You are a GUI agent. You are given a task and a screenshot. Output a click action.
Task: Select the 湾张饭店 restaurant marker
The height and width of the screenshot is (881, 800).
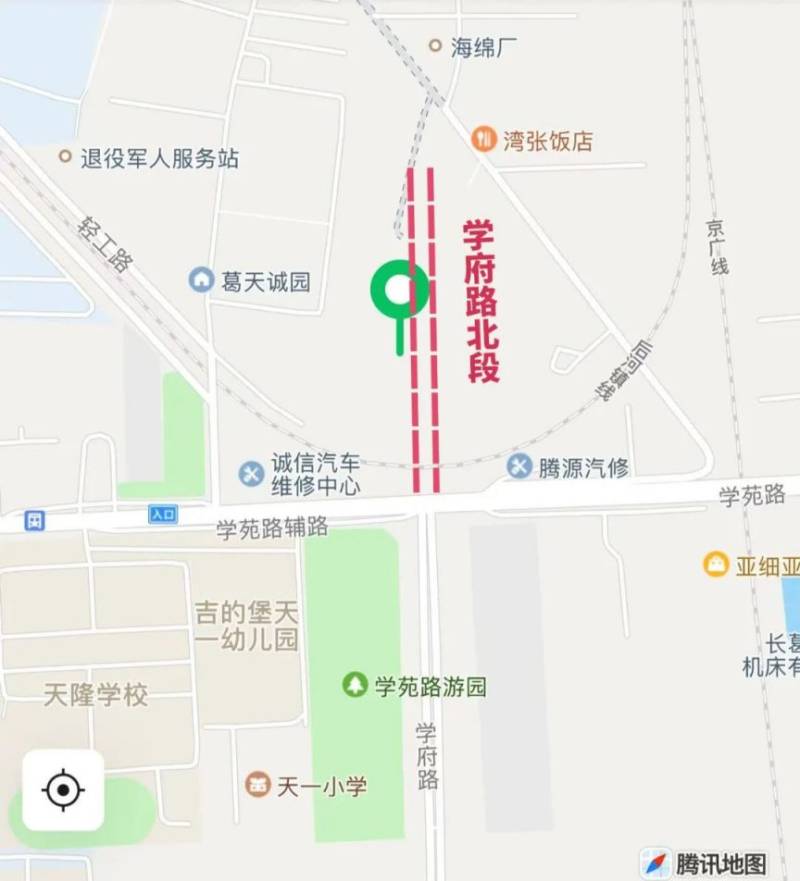pos(484,140)
